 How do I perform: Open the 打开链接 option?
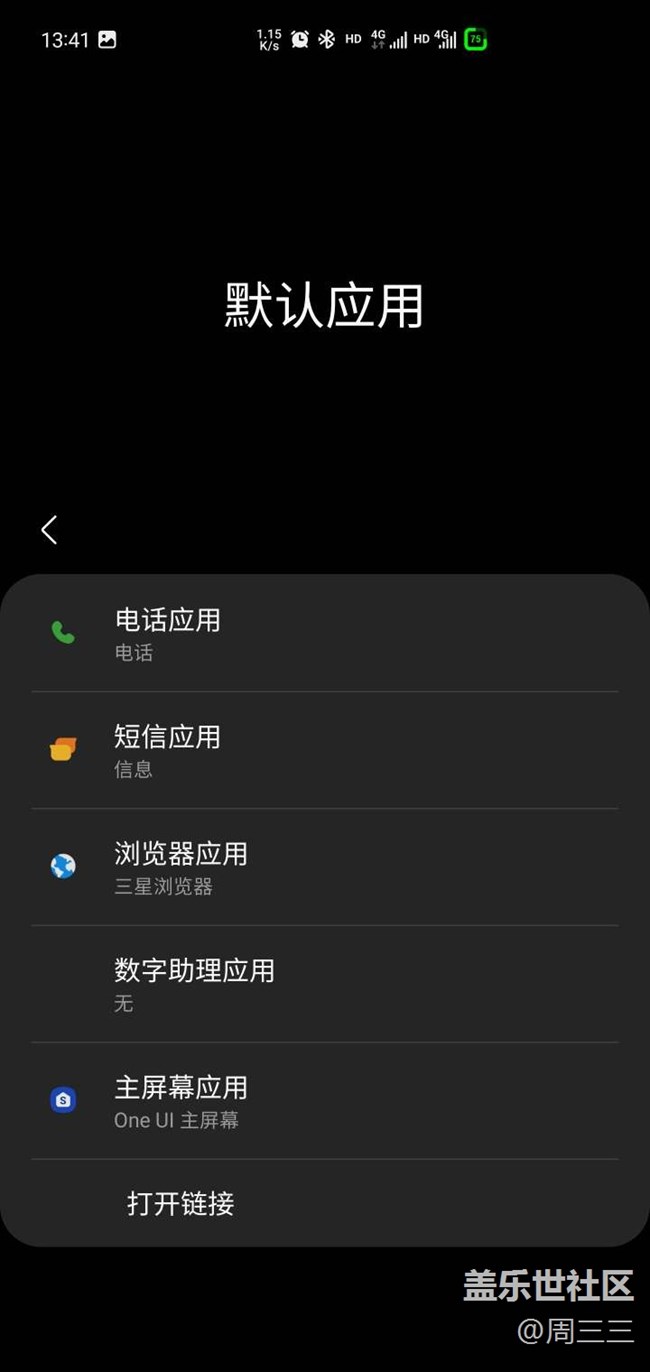324,1203
